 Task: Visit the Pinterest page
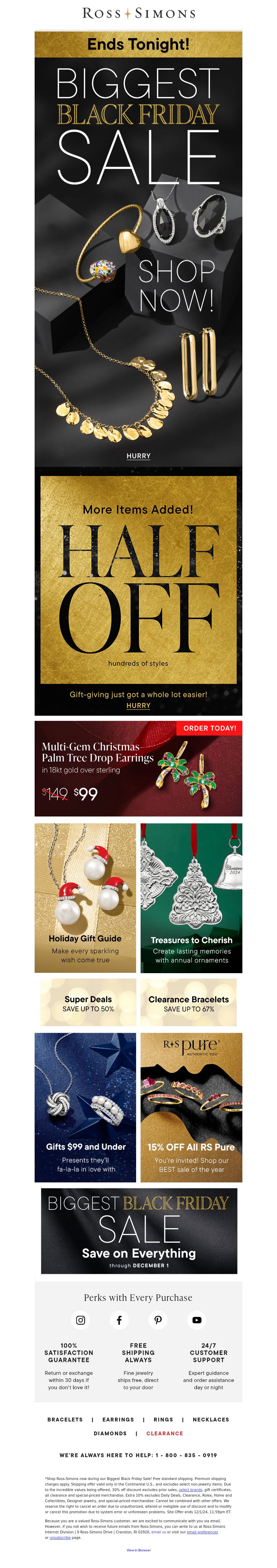coord(158,1320)
